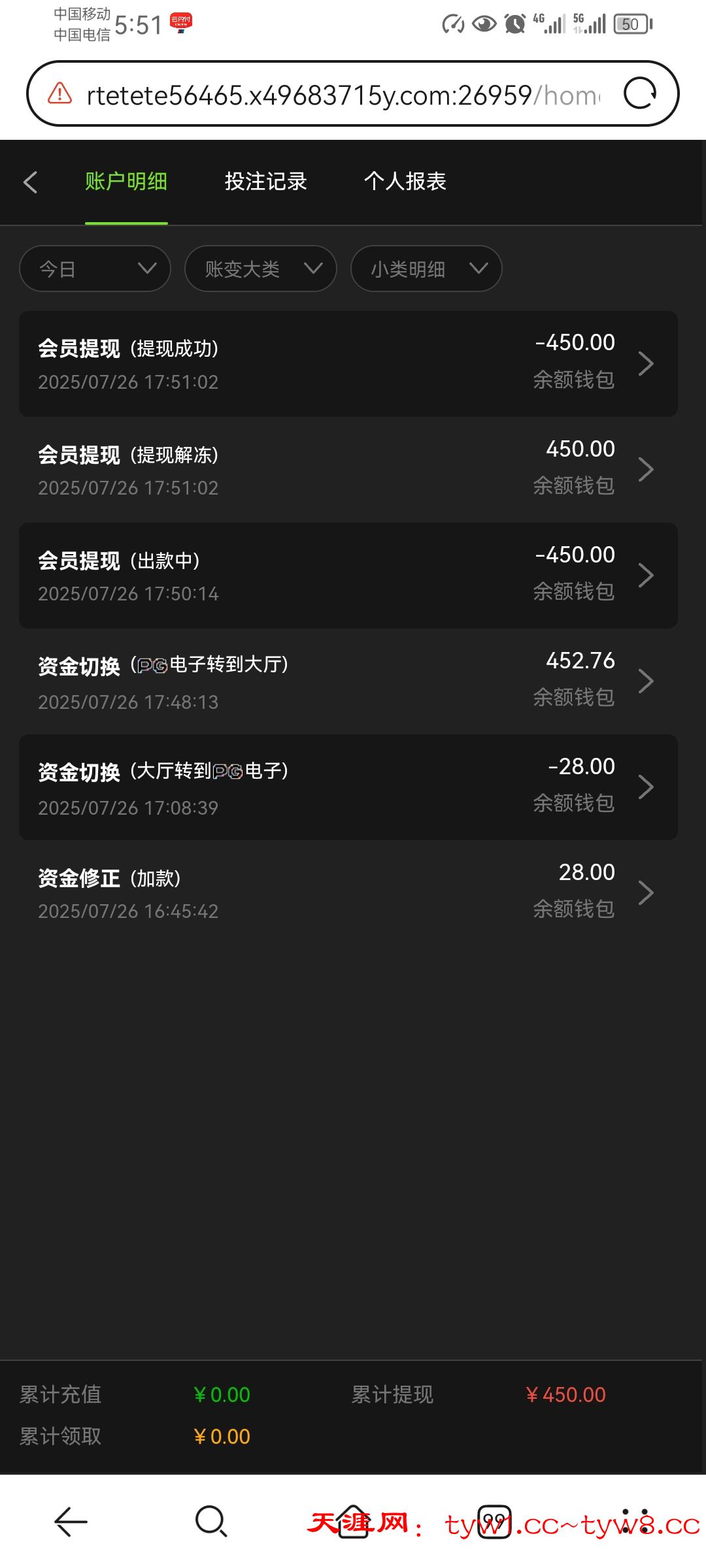Open the 小类明细 subcategory dropdown
Image resolution: width=706 pixels, height=1568 pixels.
pos(426,269)
